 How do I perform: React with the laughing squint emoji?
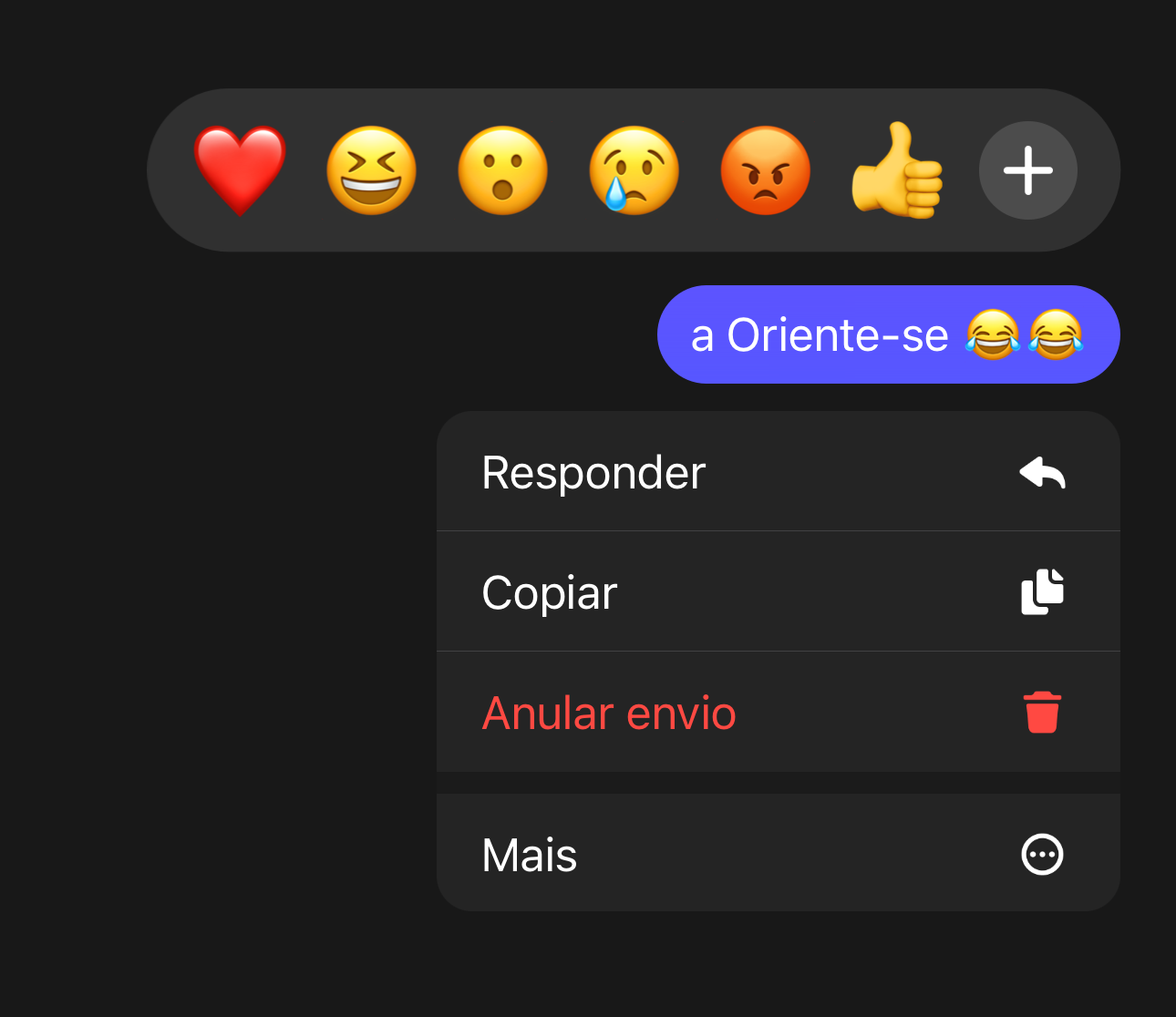coord(371,170)
